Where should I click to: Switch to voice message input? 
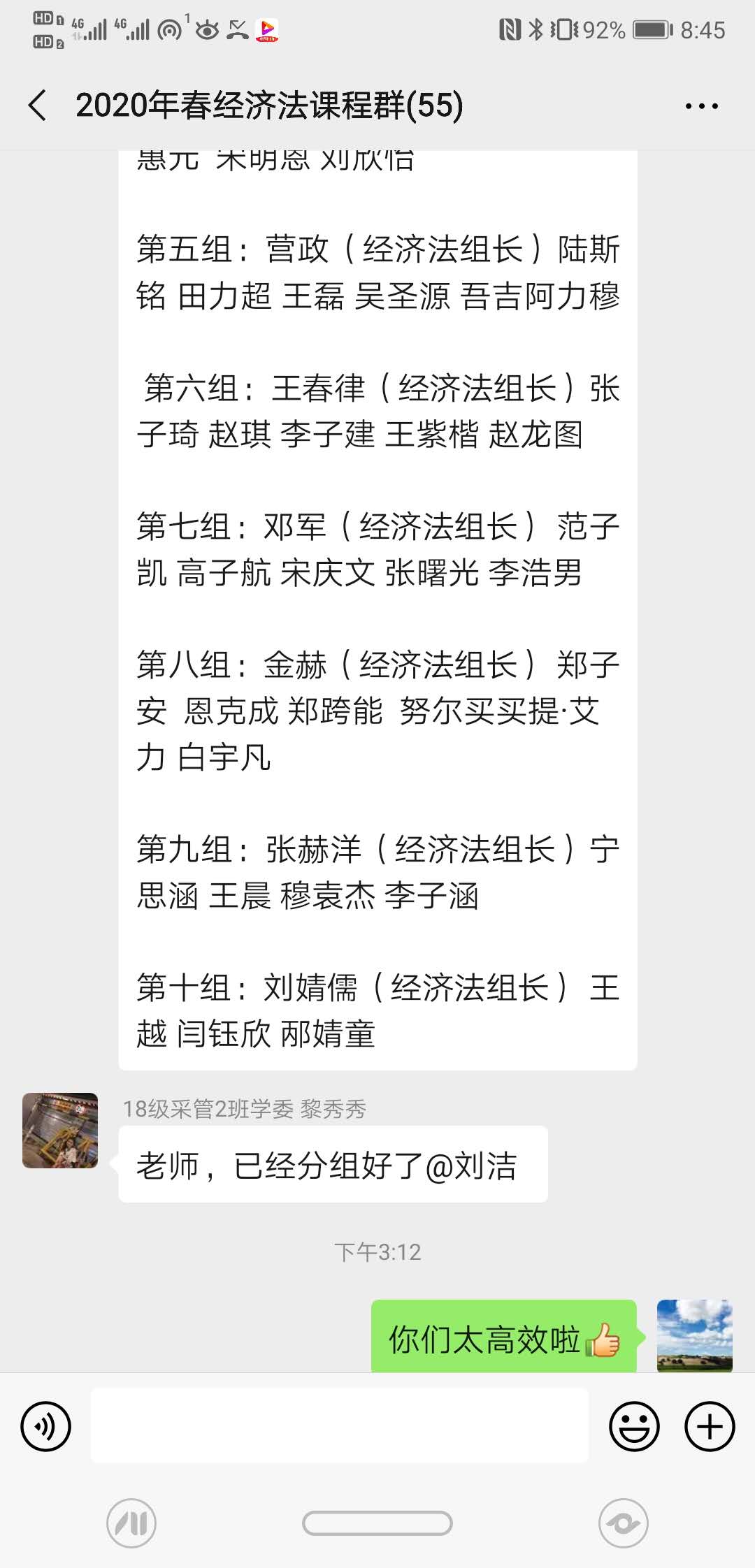point(46,1426)
